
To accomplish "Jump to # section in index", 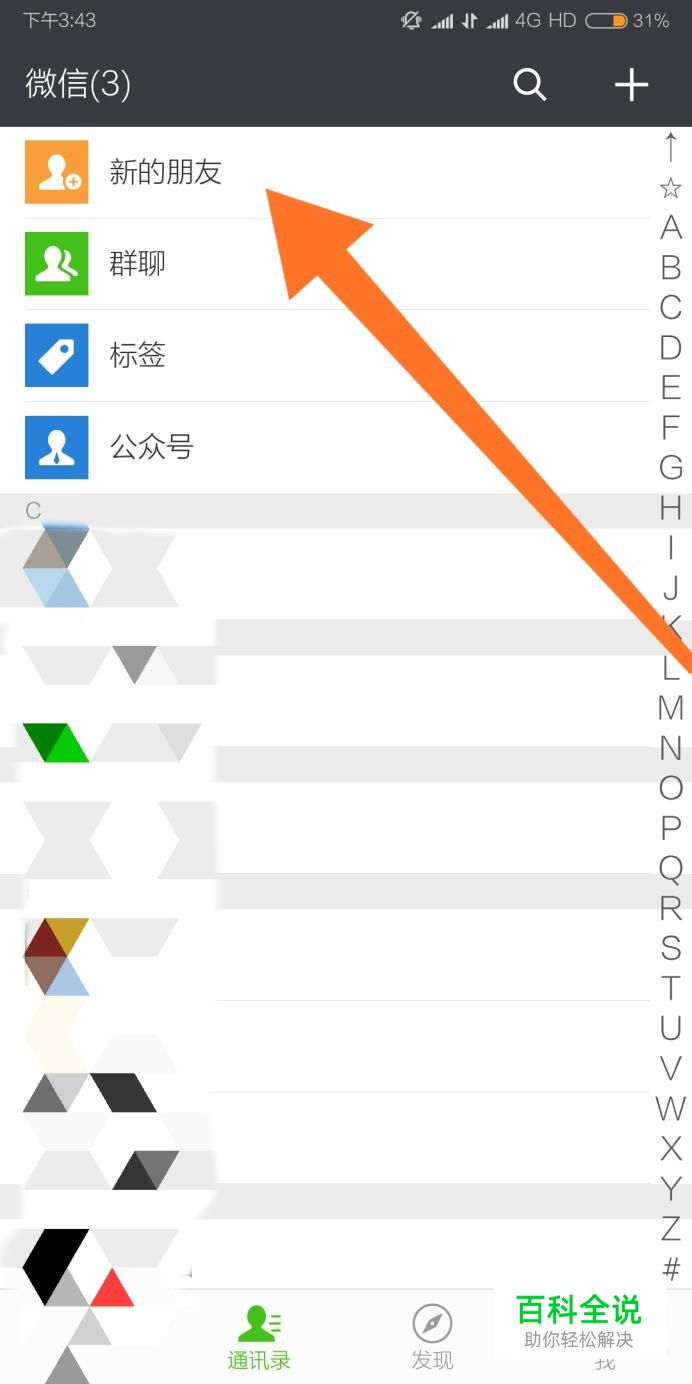I will coord(671,1268).
